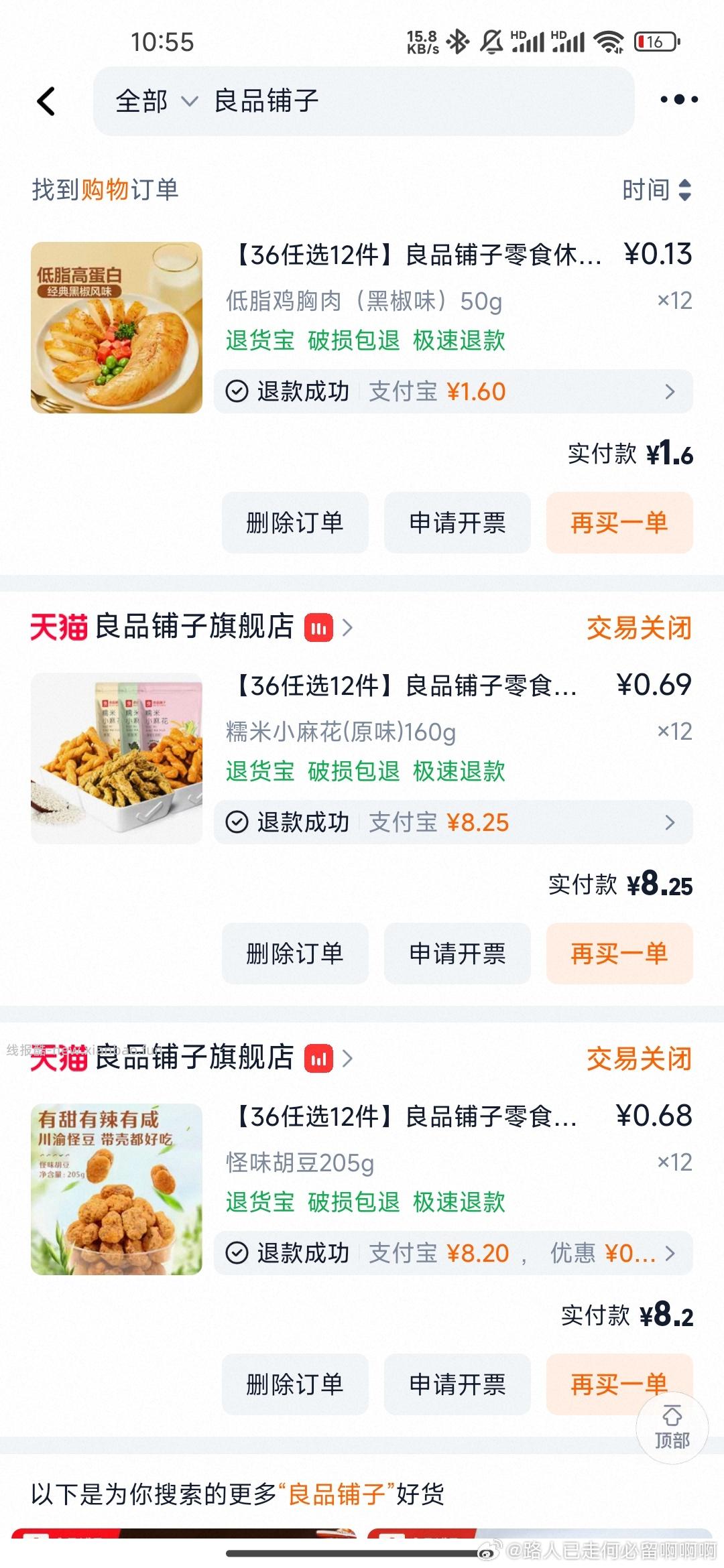Viewport: 724px width, 1568px height.
Task: Tap the back arrow to leave order search
Action: click(44, 101)
